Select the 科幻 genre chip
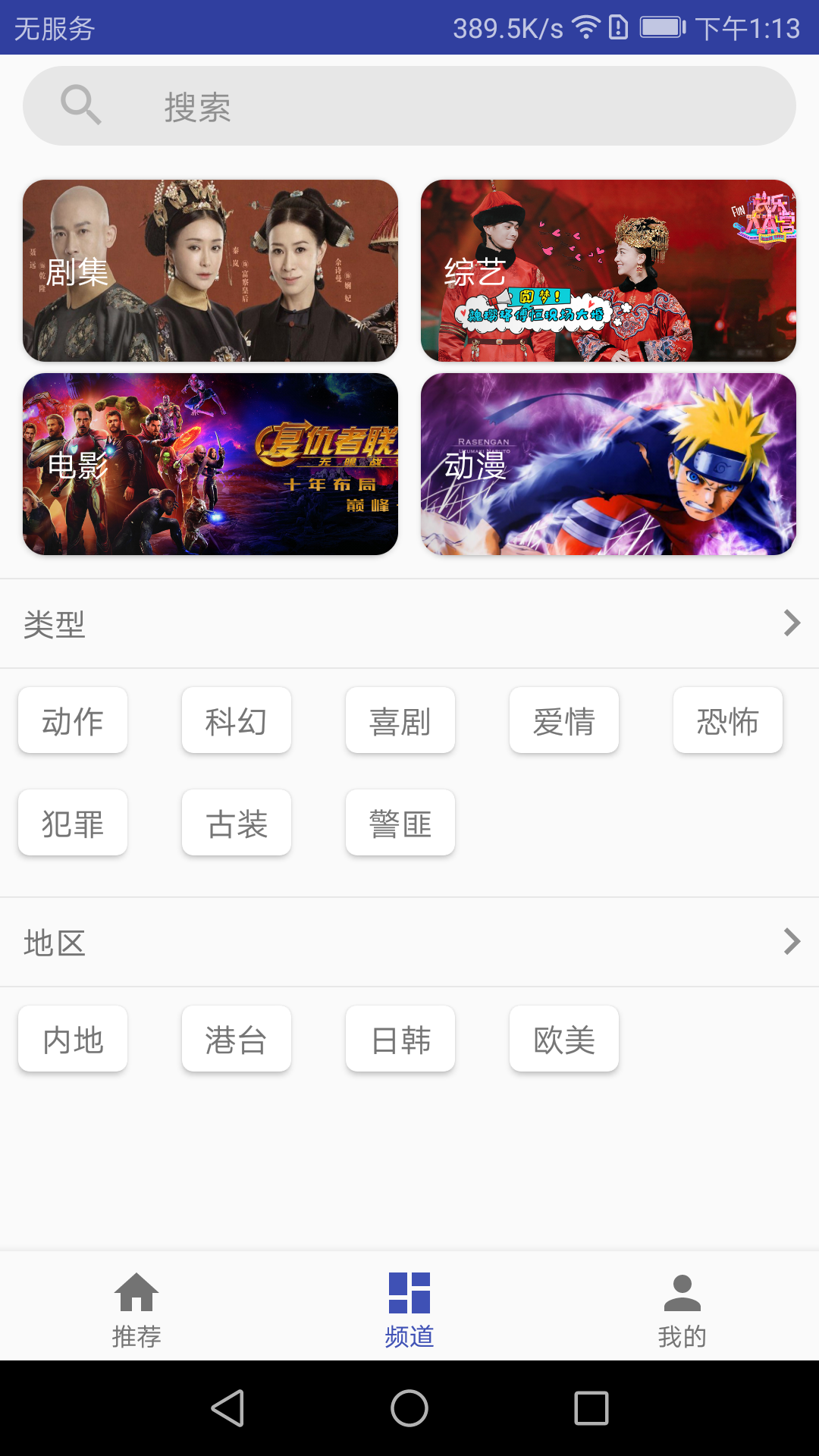The width and height of the screenshot is (819, 1456). point(237,720)
